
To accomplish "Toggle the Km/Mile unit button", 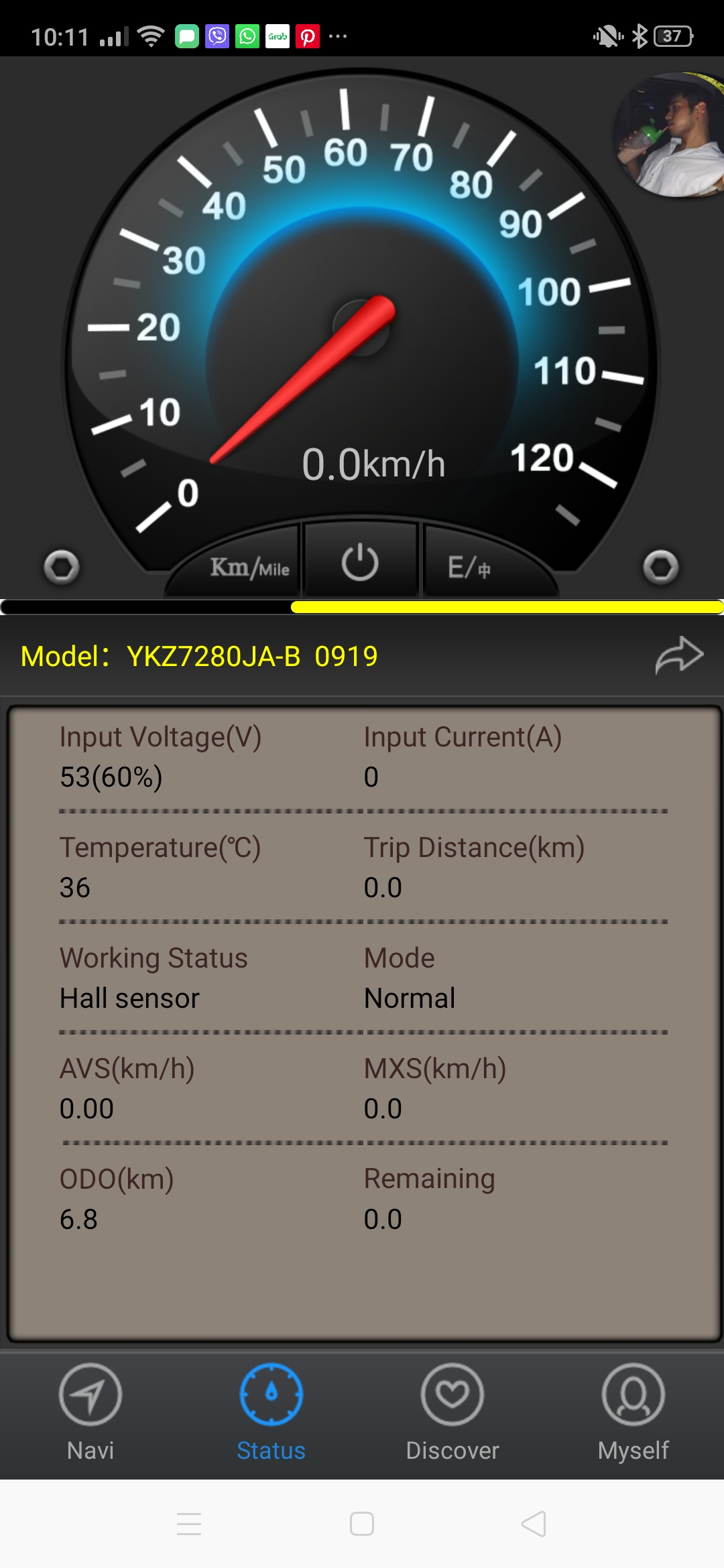I will [249, 567].
